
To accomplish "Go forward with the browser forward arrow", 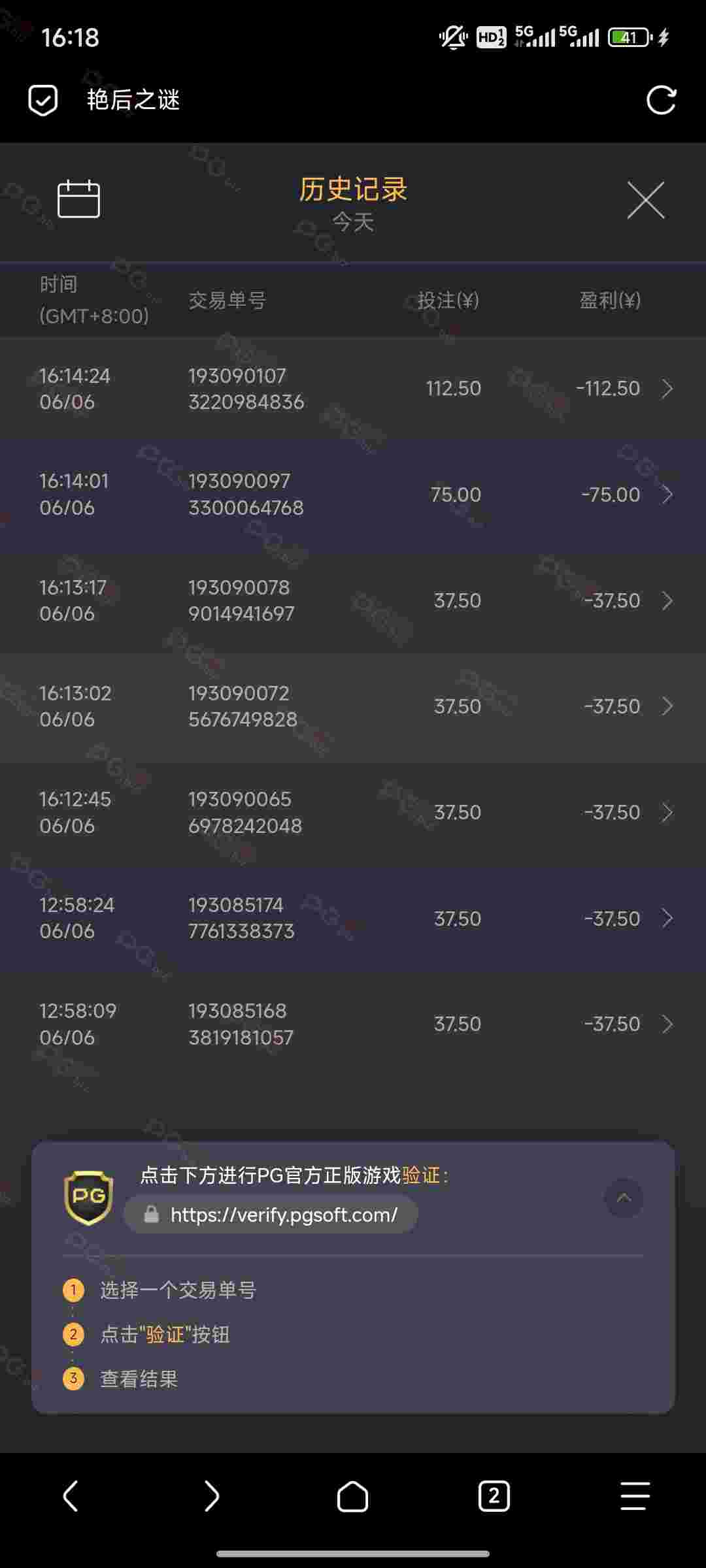I will (x=212, y=1496).
